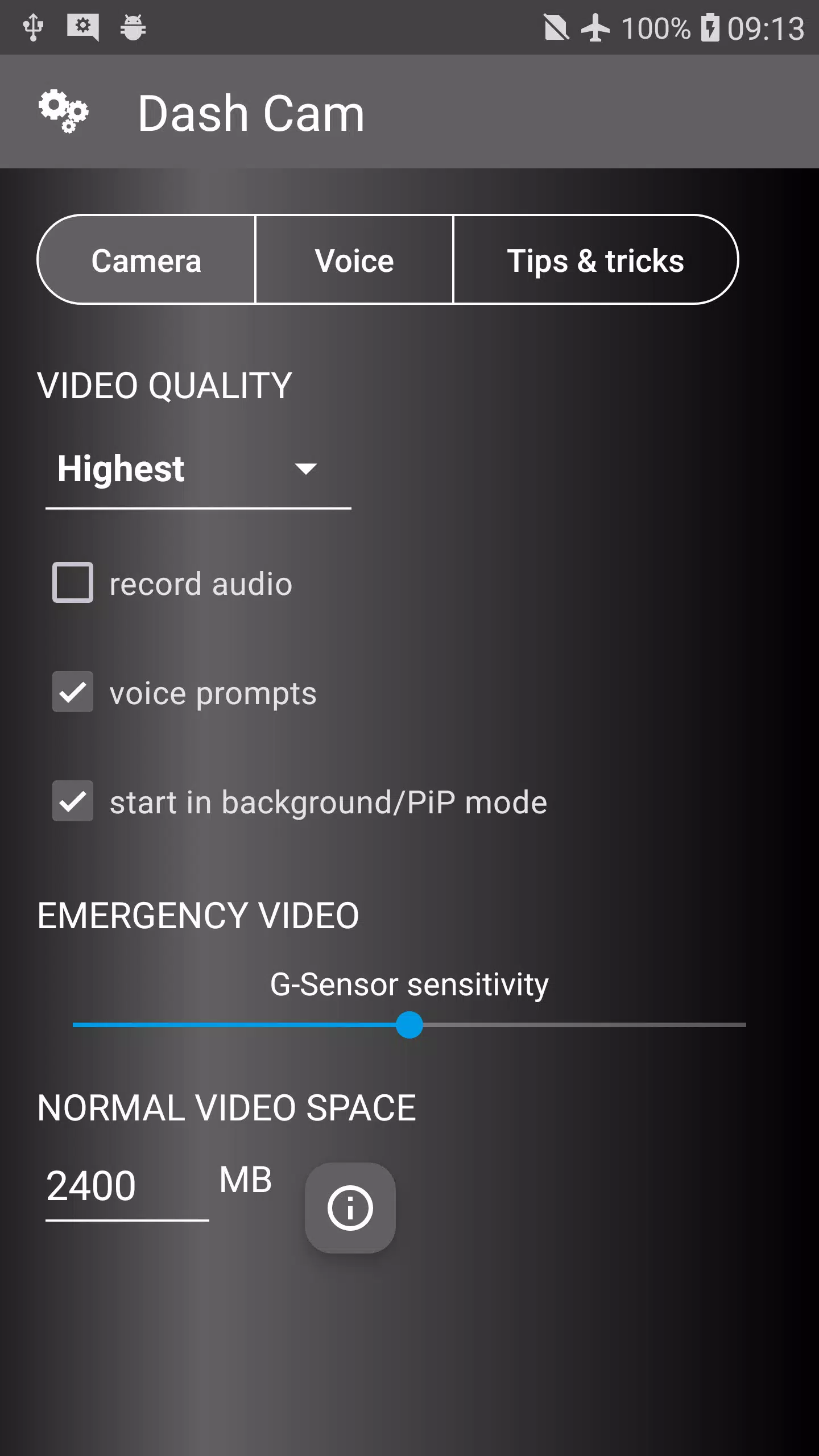Edit the 2400 MB video space field
819x1456 pixels.
[126, 1186]
